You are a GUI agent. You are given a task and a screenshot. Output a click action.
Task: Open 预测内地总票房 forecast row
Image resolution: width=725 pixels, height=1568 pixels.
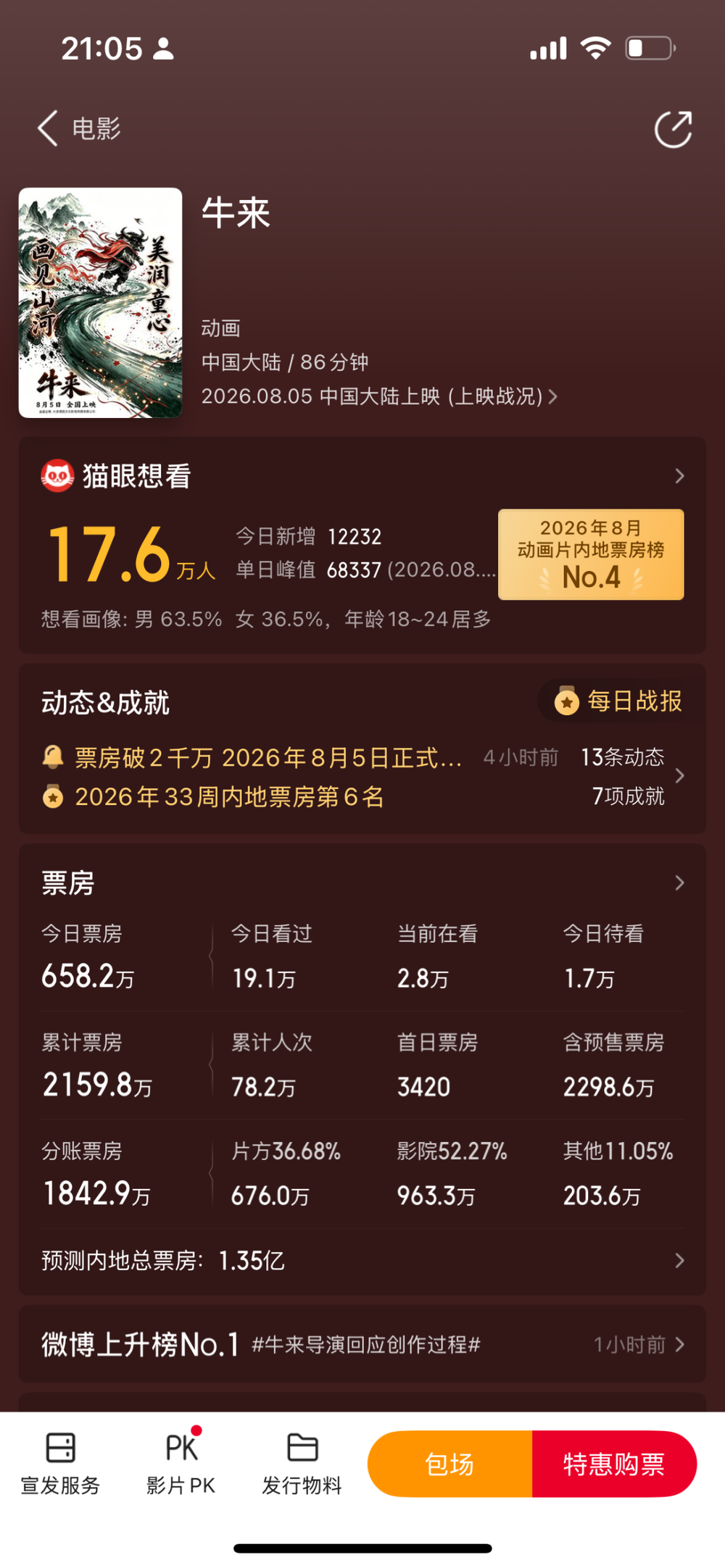(362, 1261)
